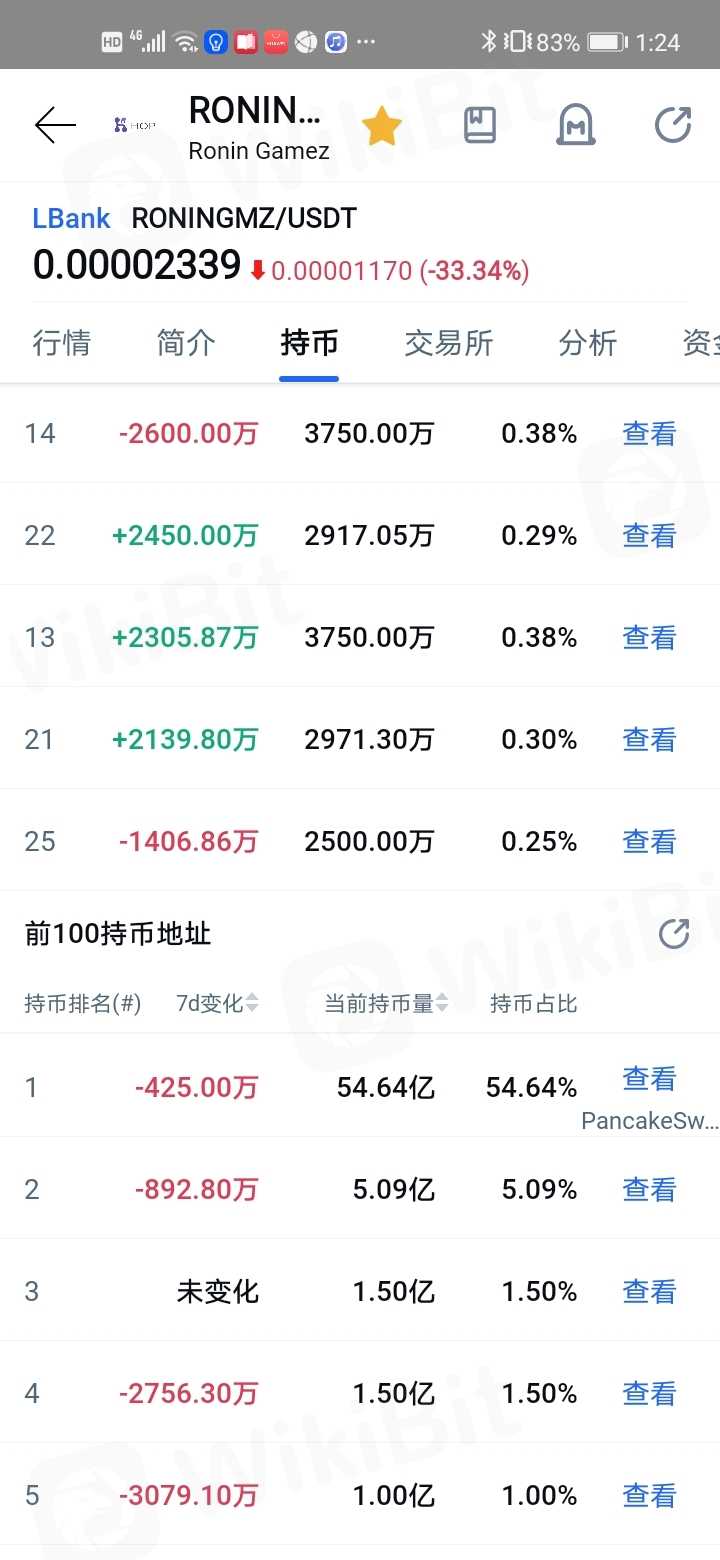Open 查看 on the rank 21 row
The width and height of the screenshot is (720, 1560).
650,740
